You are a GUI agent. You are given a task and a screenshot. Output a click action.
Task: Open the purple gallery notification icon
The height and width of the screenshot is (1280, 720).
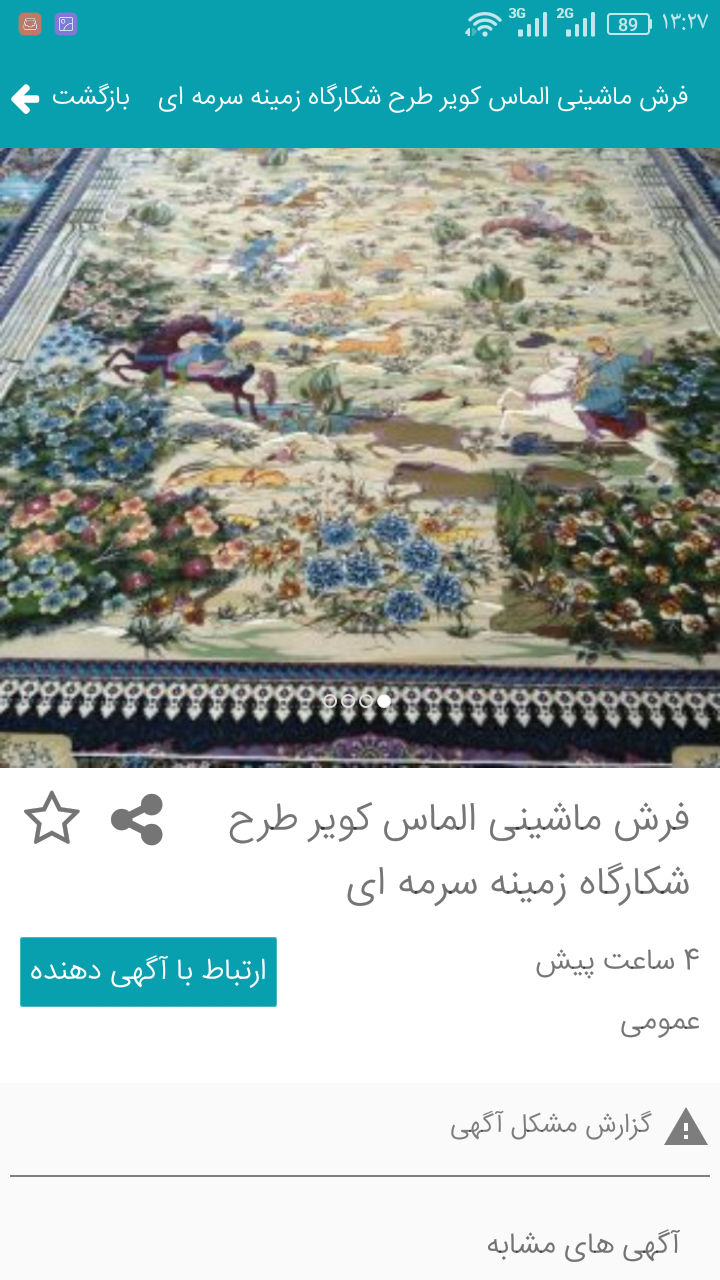tap(66, 21)
